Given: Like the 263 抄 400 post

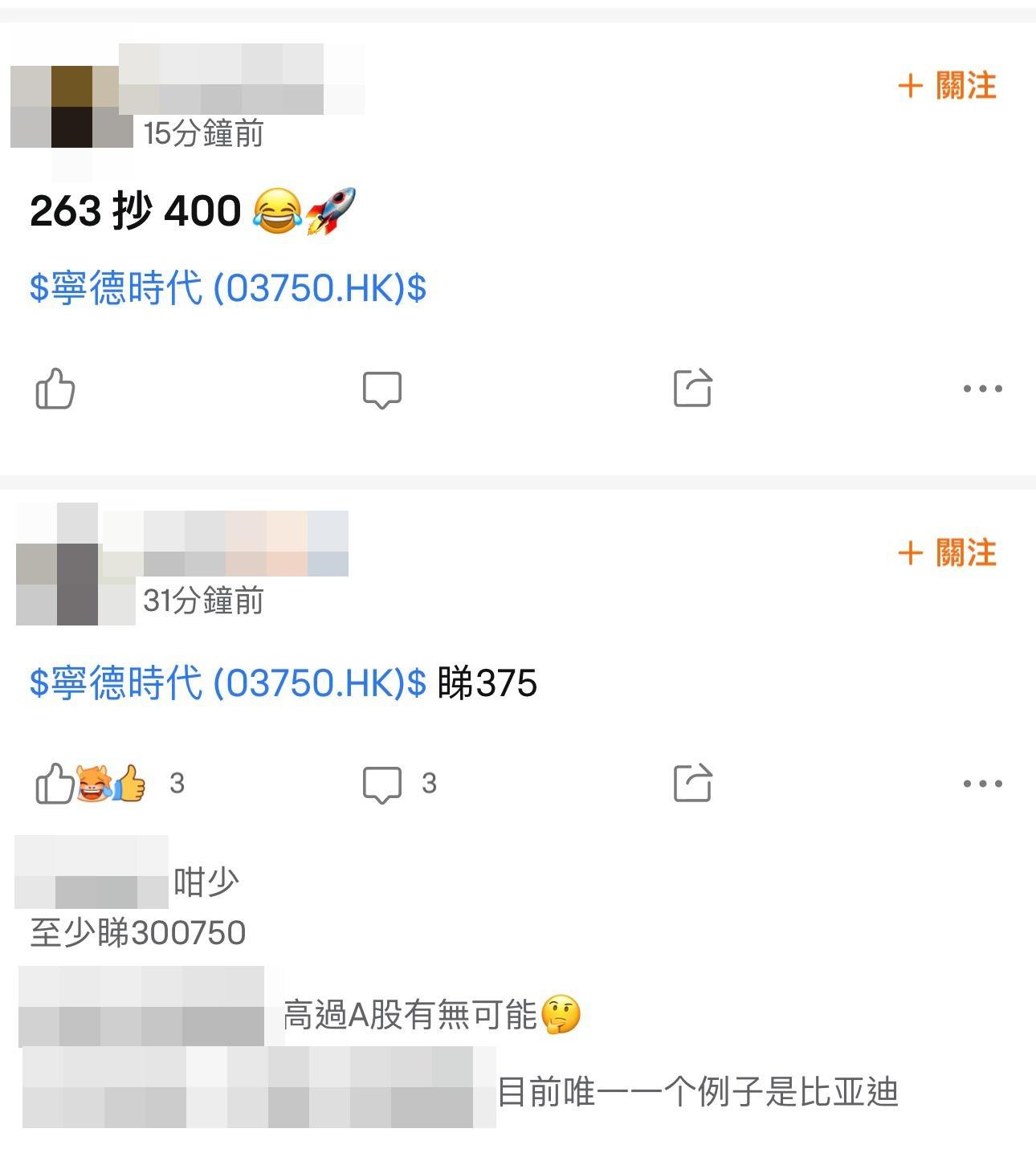Looking at the screenshot, I should pos(55,389).
